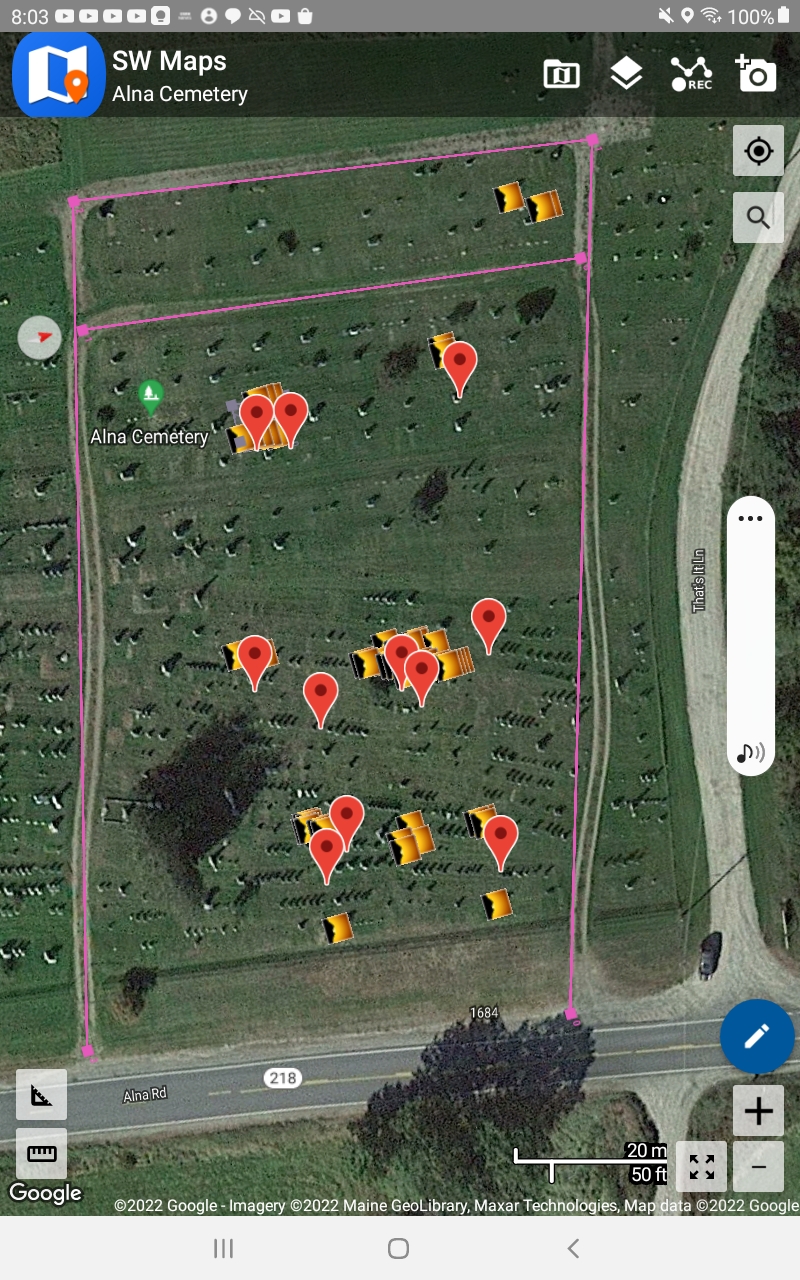Center map on my GPS location
800x1280 pixels.
[x=758, y=151]
